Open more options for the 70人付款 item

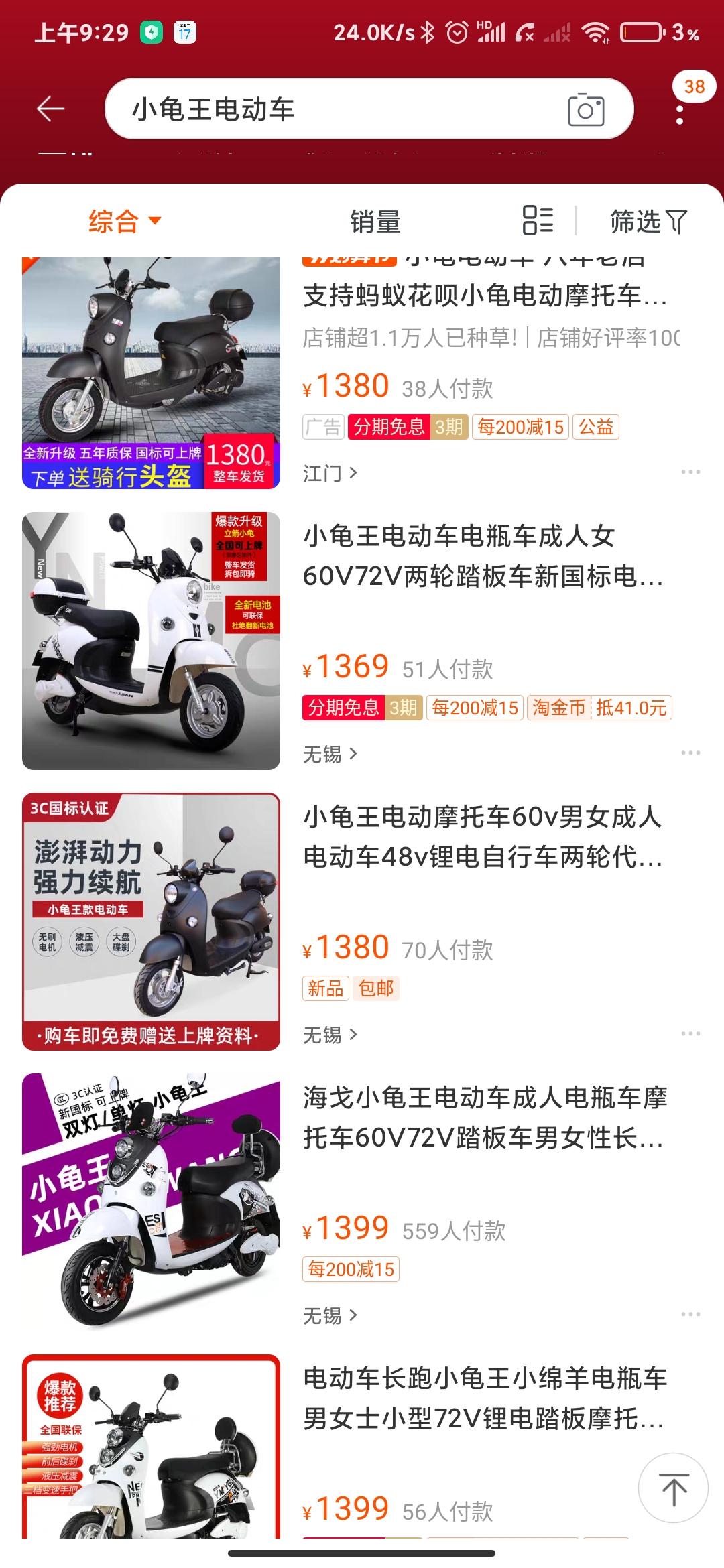coord(690,1034)
